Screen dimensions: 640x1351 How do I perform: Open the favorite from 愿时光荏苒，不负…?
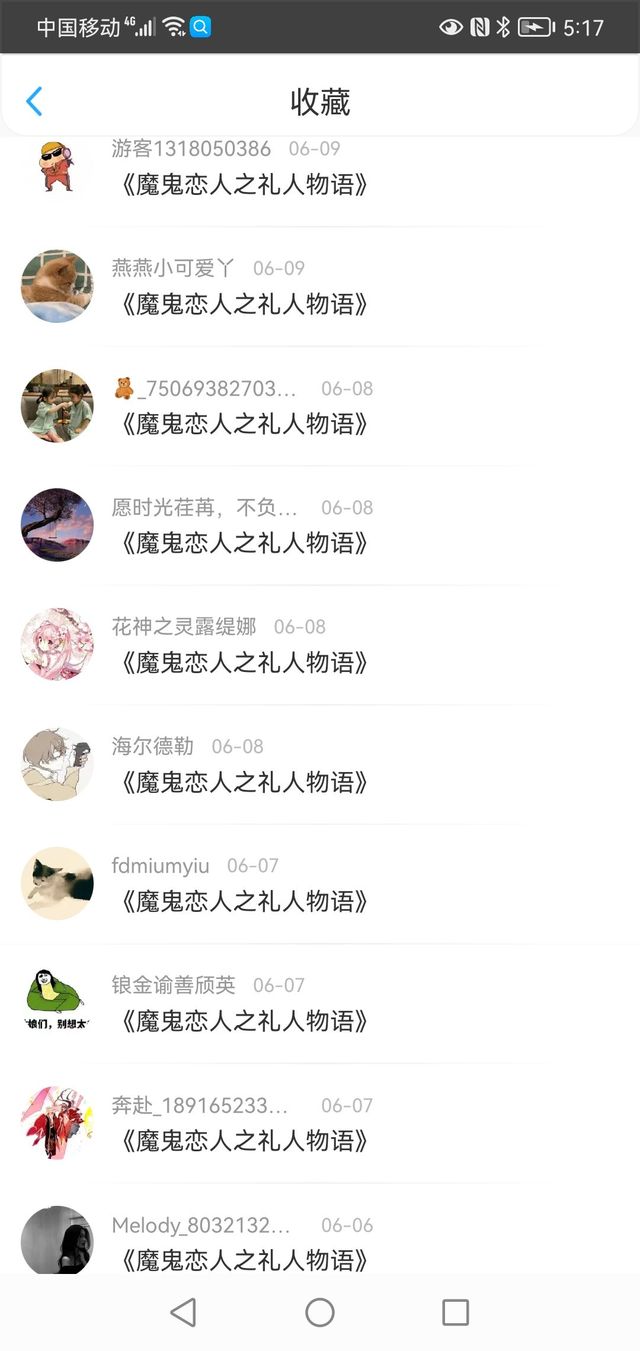[320, 525]
